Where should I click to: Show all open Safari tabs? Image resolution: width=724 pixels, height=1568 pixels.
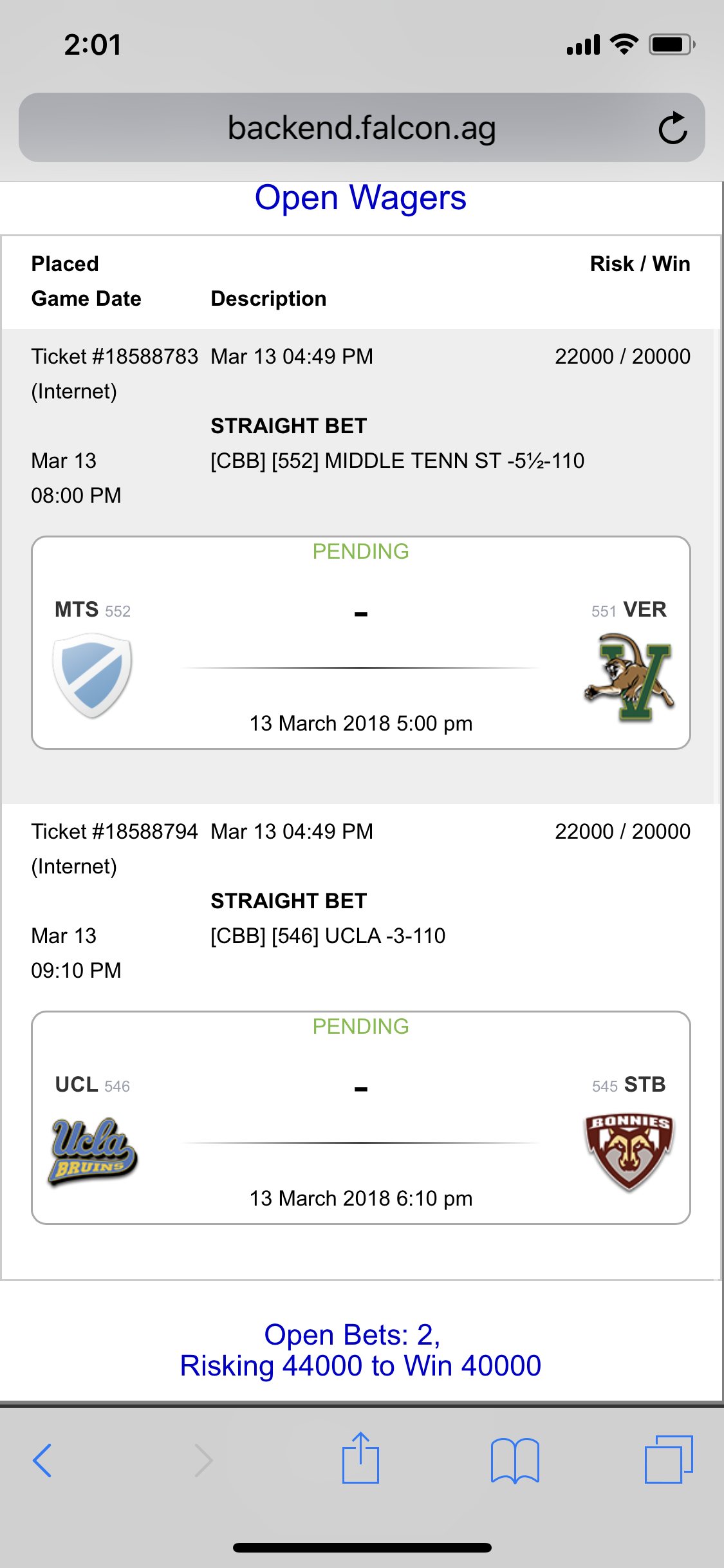[669, 1459]
